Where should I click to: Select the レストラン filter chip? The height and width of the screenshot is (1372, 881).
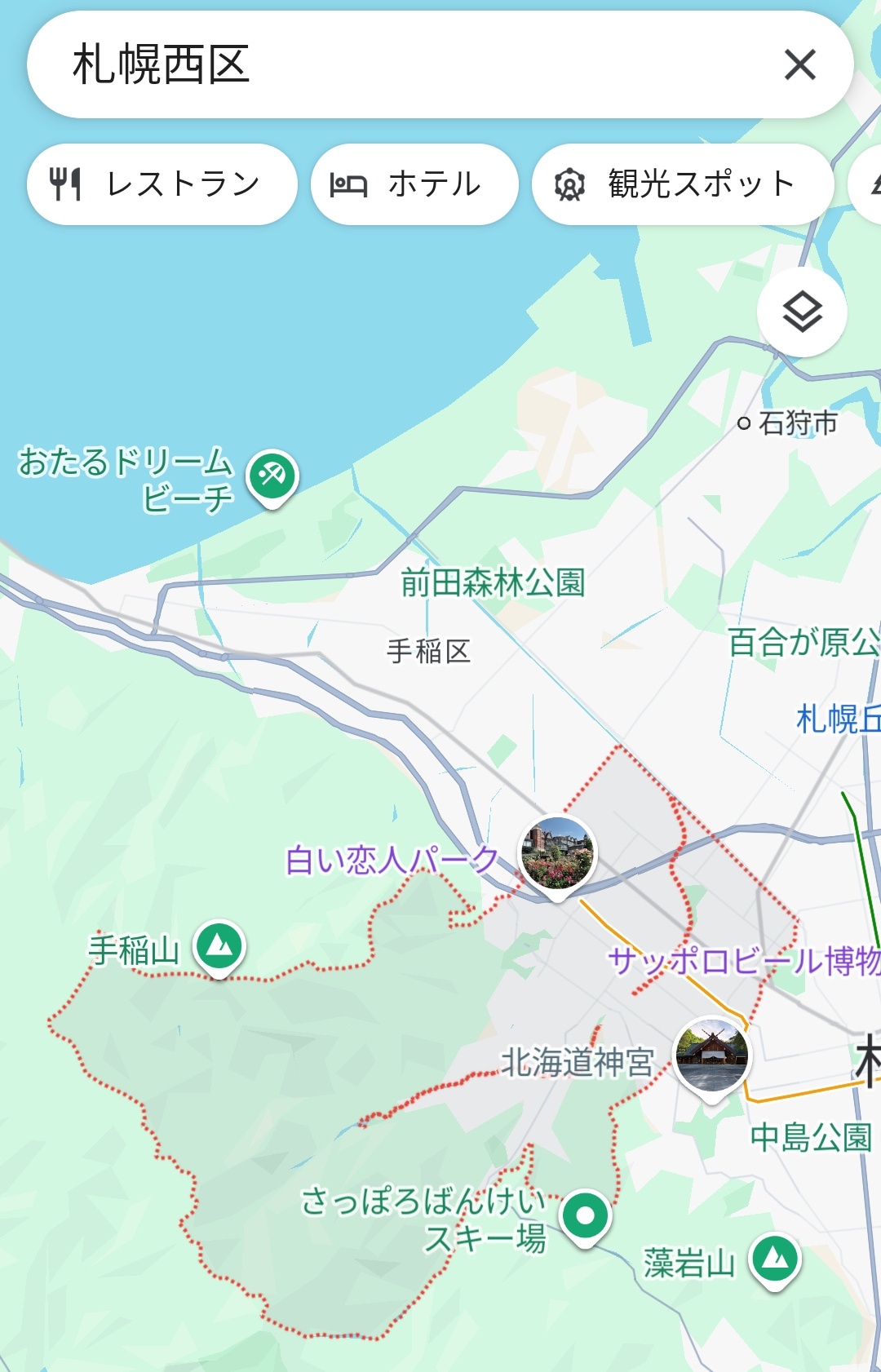(x=162, y=184)
